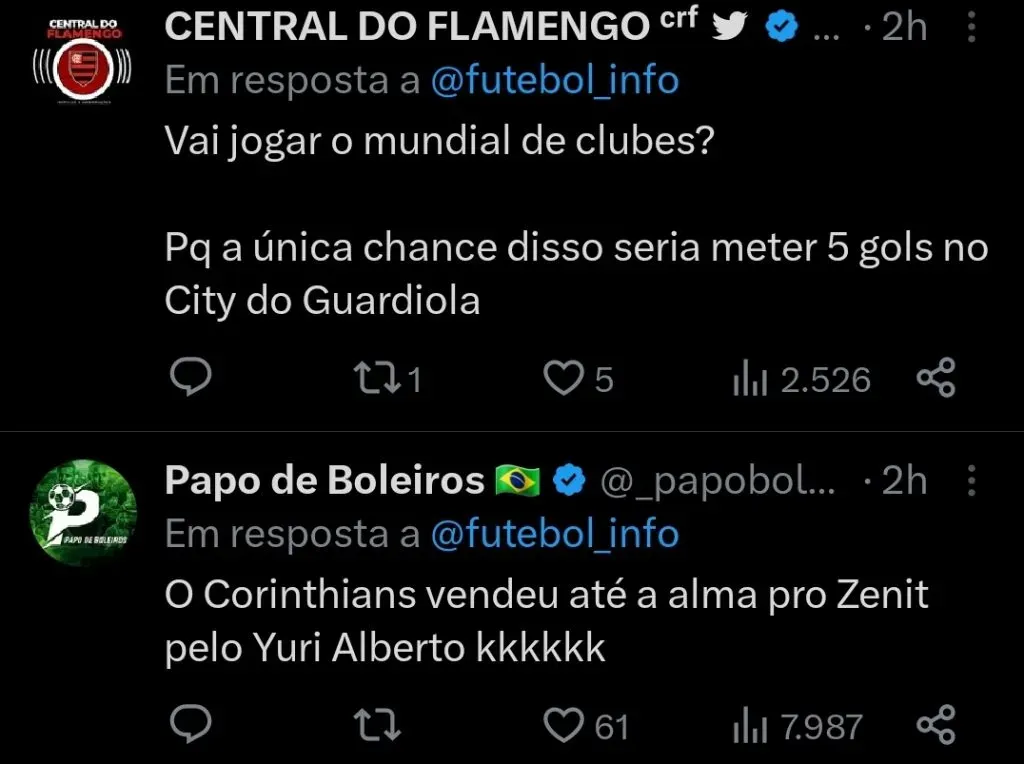The height and width of the screenshot is (764, 1024).
Task: Open the Papo de Boleiros account name
Action: pos(324,482)
